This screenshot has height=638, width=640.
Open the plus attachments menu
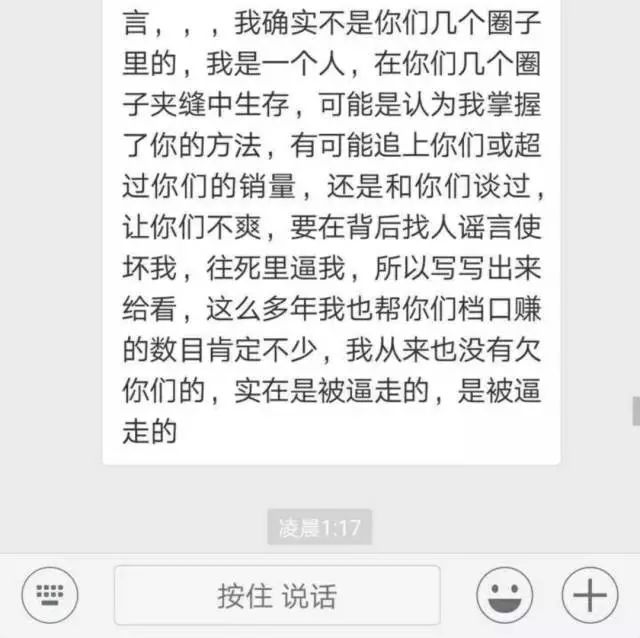tap(590, 596)
